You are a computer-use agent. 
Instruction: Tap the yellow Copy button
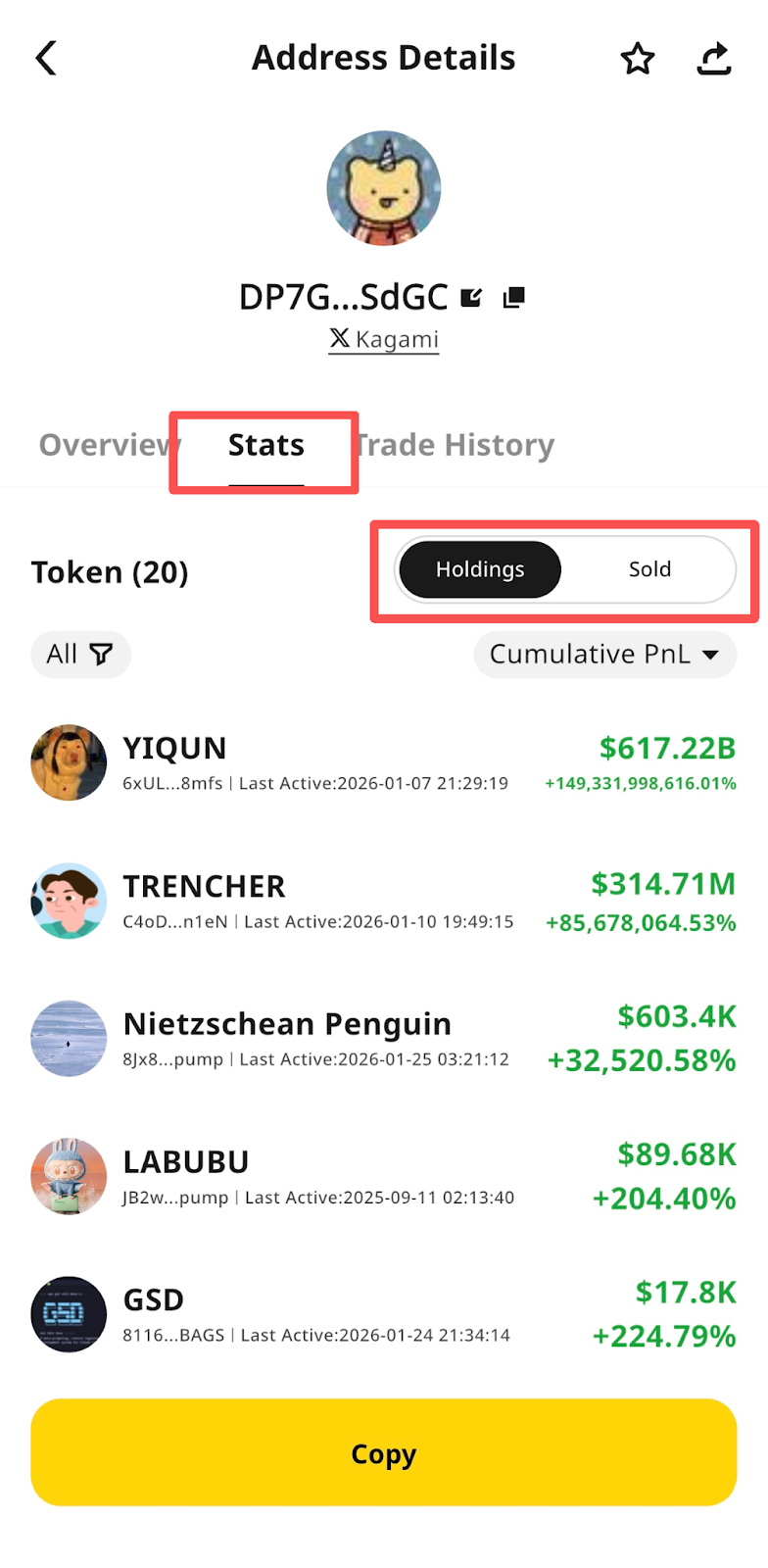coord(383,1452)
